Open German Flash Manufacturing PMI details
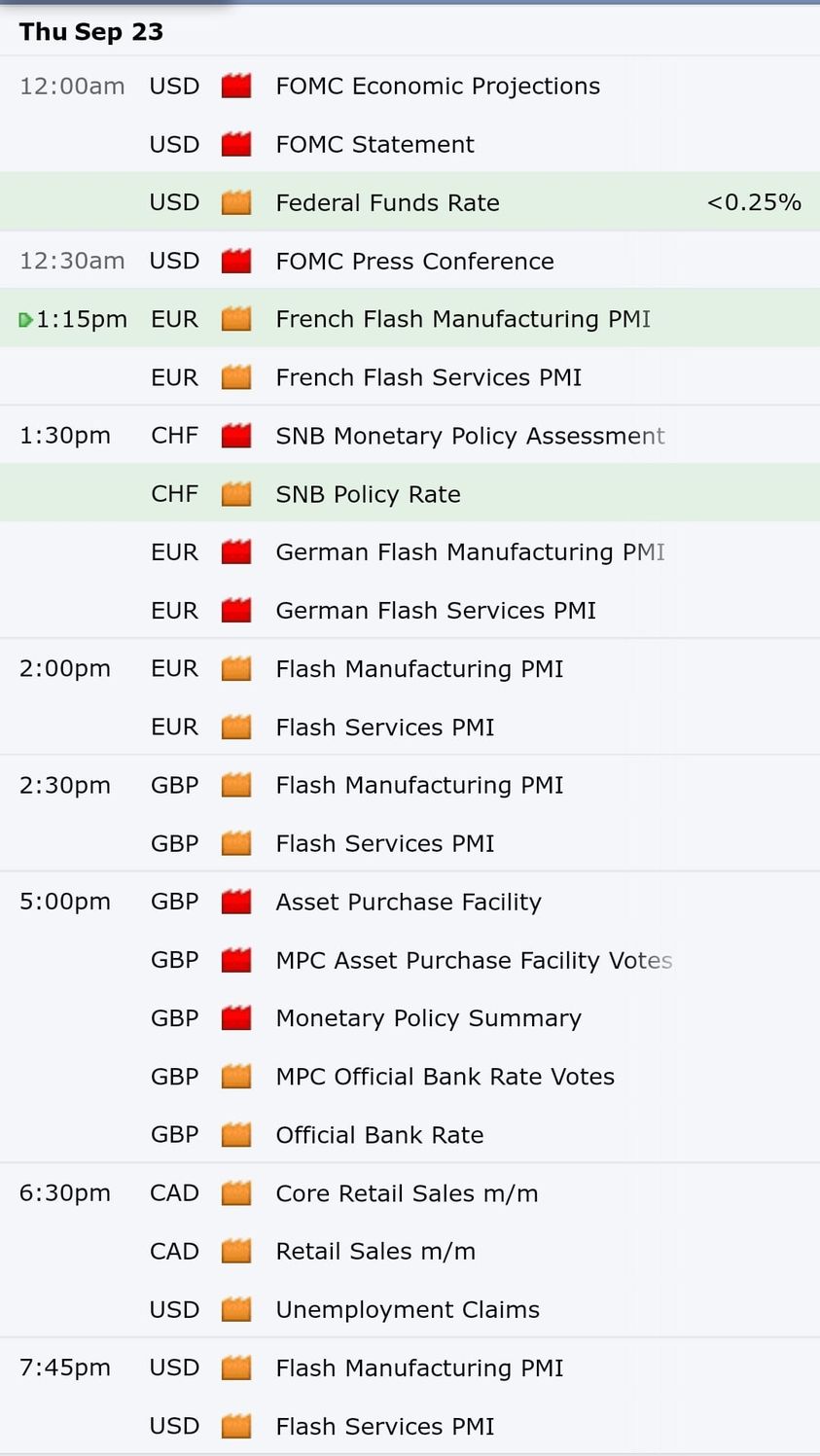 pos(410,551)
